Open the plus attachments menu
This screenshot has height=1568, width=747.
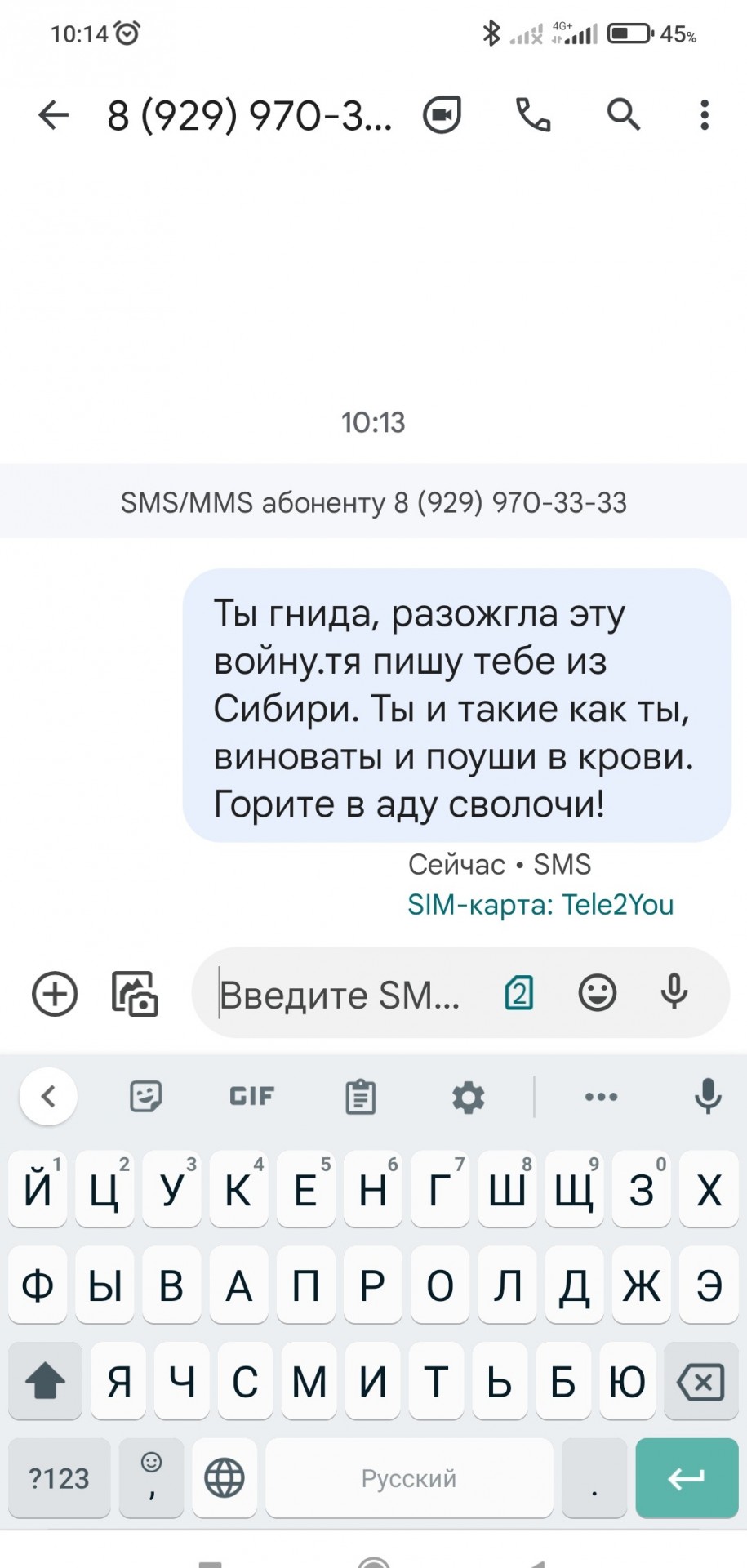(55, 994)
